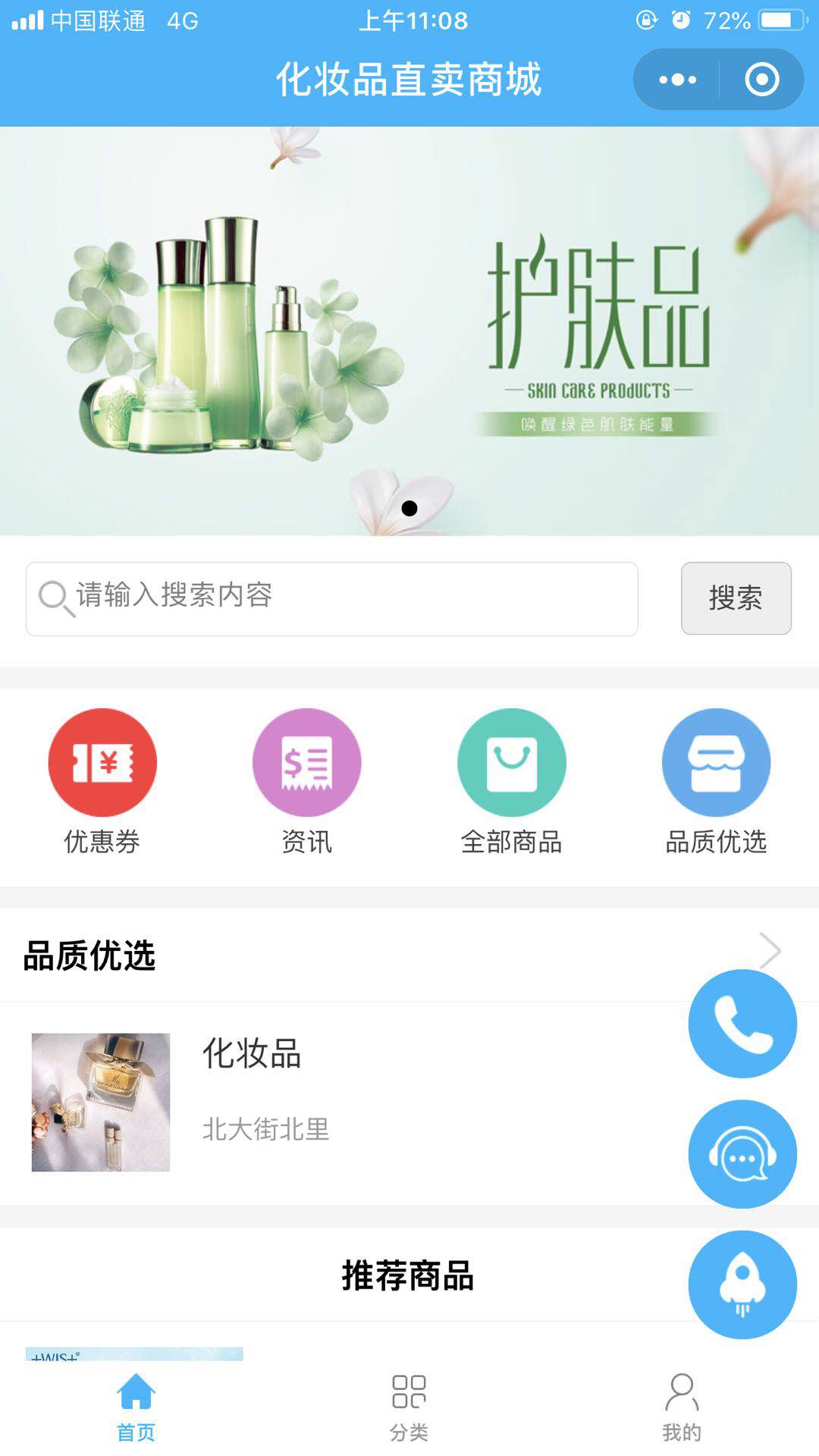
Task: Open the customer service chat bubble icon
Action: tap(744, 1153)
